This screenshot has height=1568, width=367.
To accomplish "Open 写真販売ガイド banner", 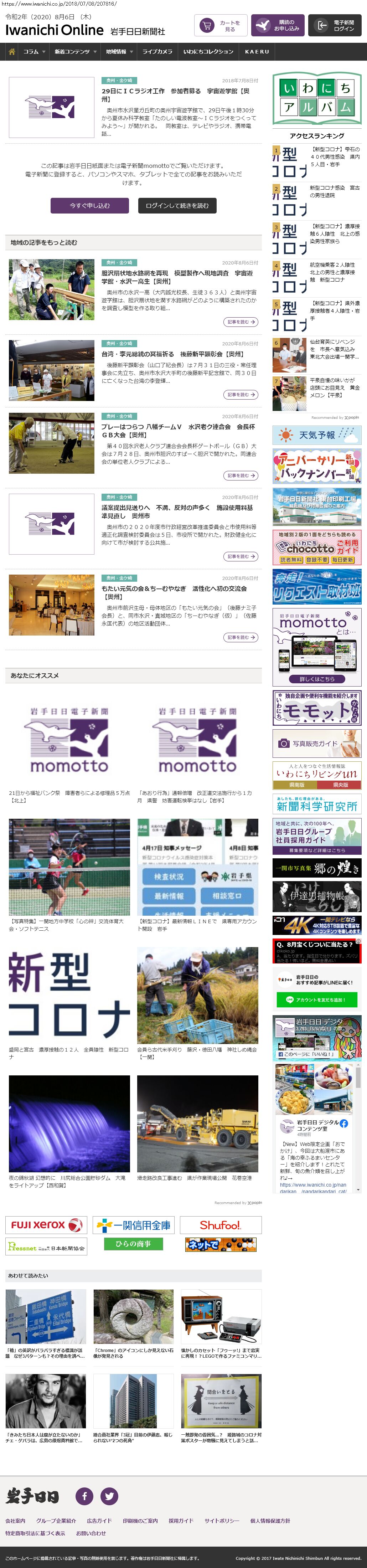I will (x=317, y=743).
